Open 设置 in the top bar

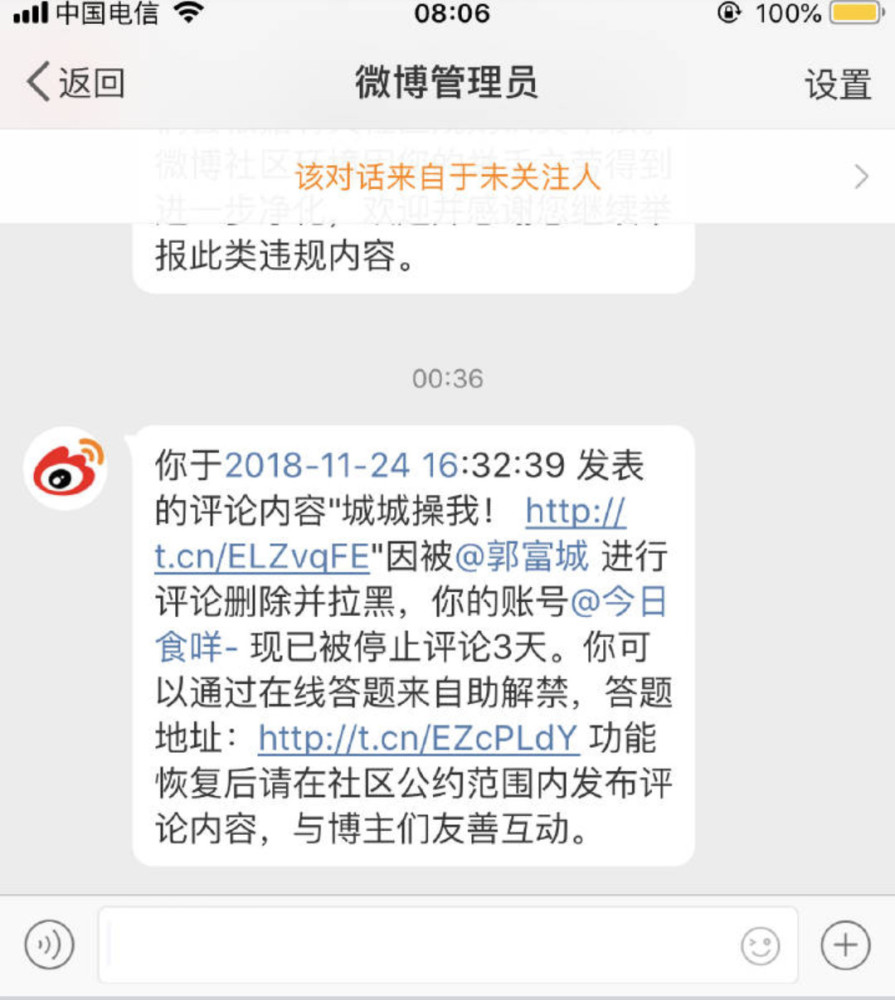[838, 84]
